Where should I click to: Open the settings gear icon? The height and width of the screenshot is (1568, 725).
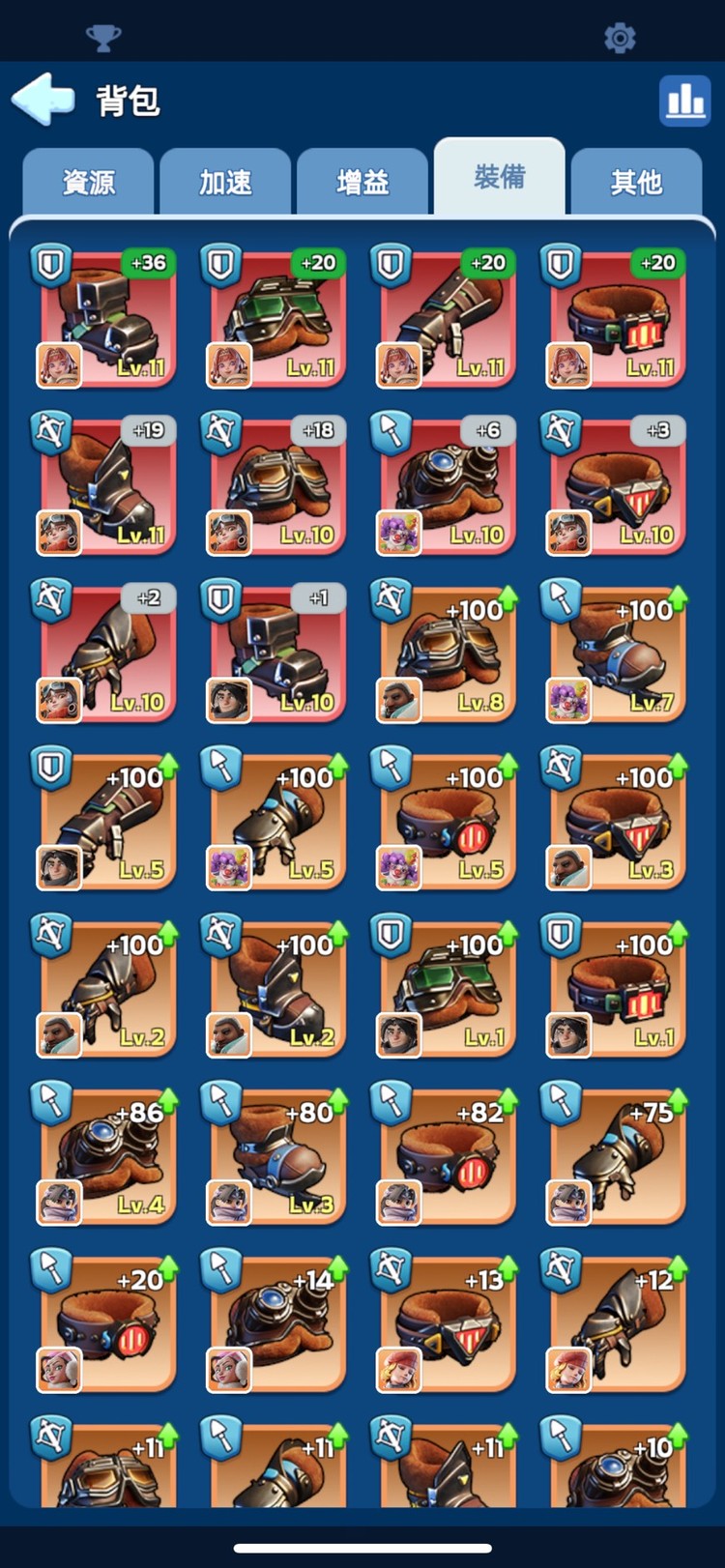coord(620,38)
